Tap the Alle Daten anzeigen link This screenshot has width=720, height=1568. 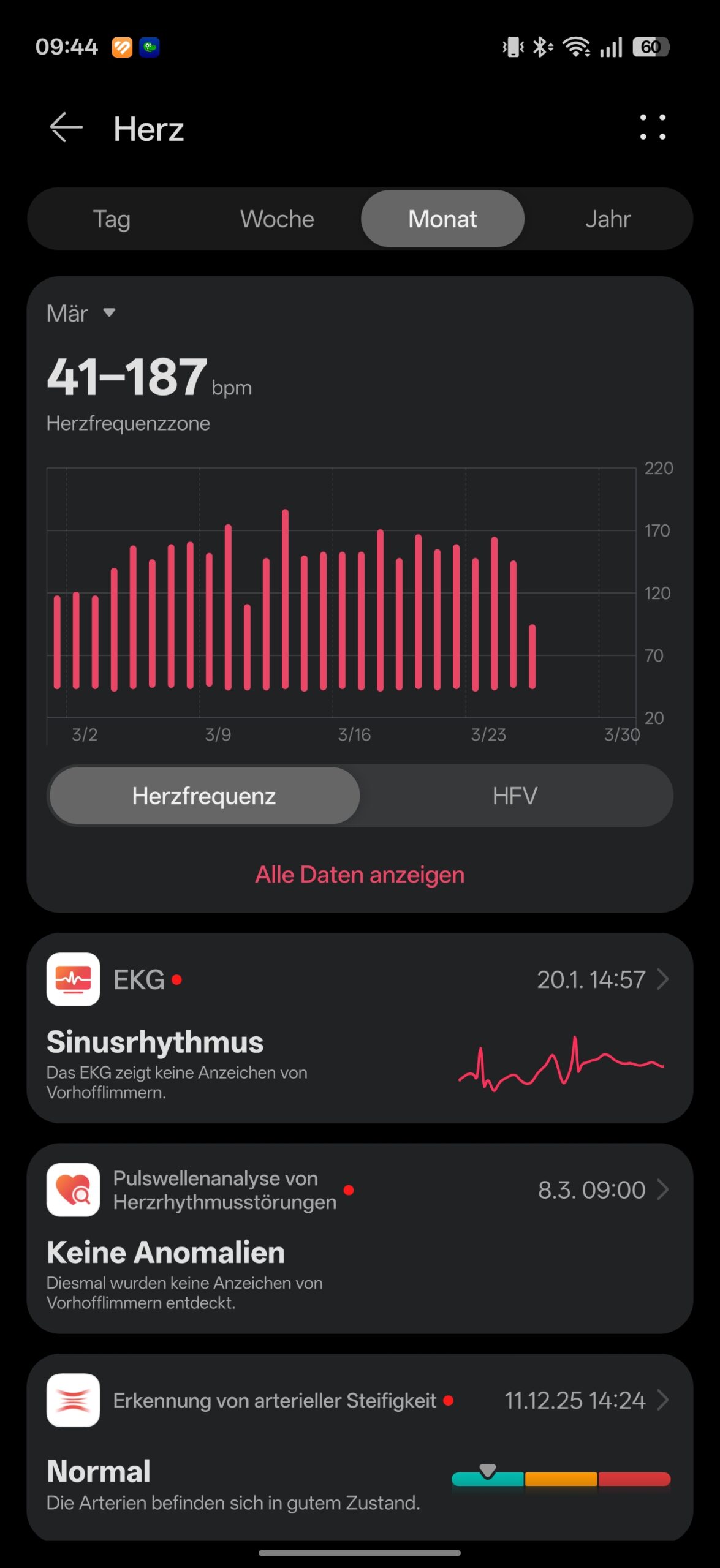click(x=360, y=875)
